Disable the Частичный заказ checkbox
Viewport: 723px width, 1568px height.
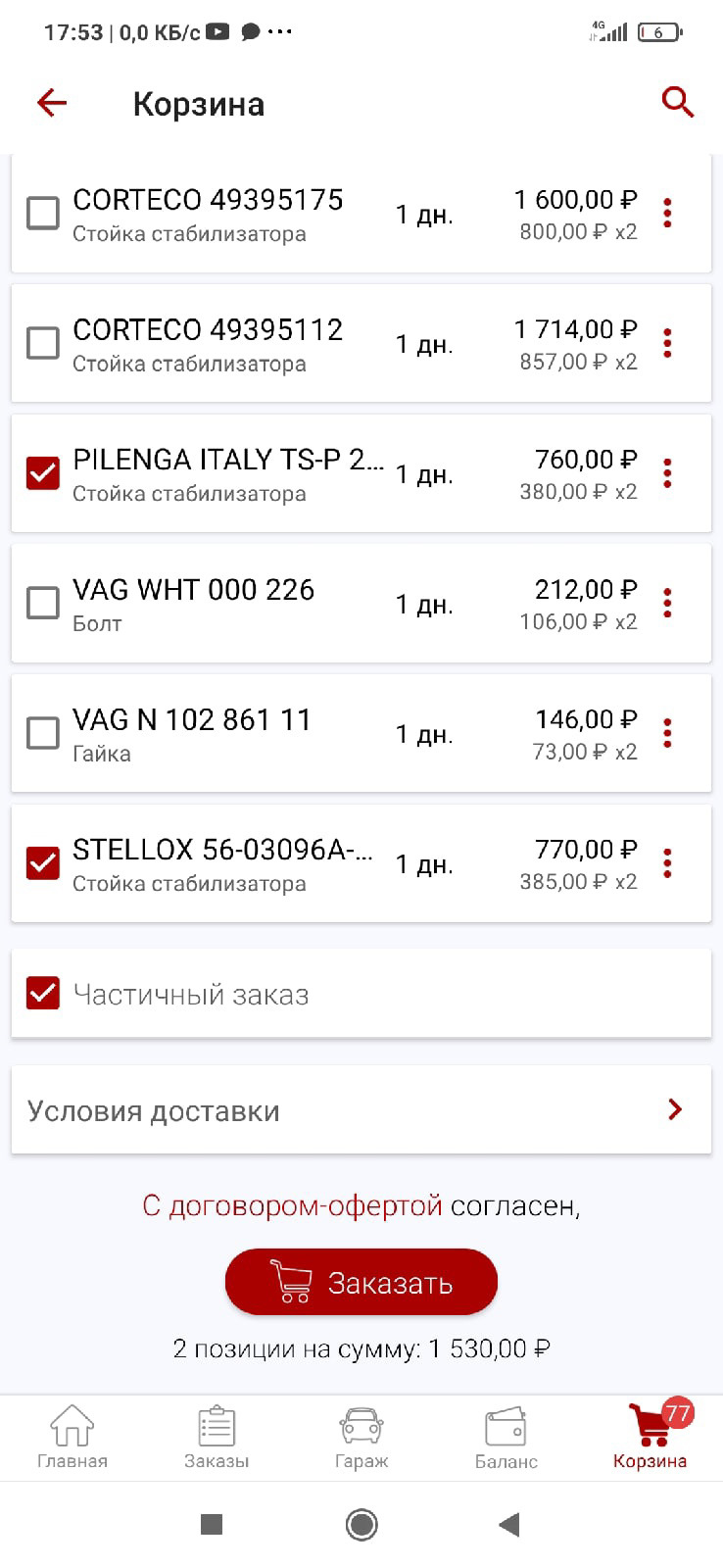[x=43, y=993]
